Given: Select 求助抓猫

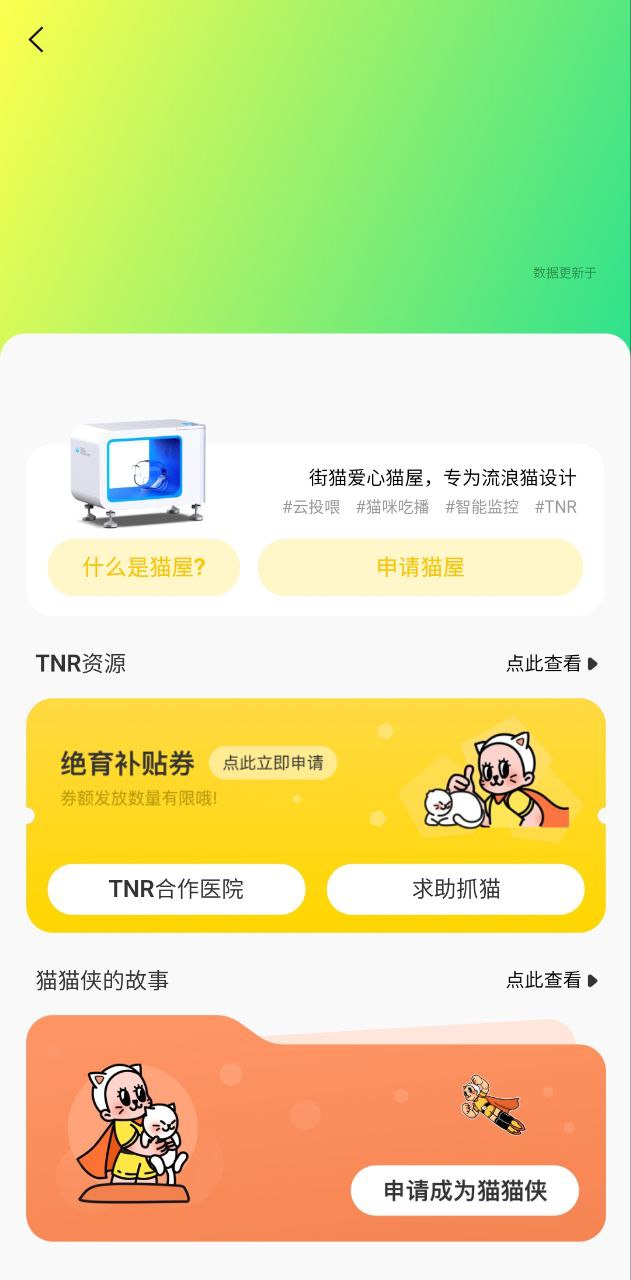Looking at the screenshot, I should point(456,889).
